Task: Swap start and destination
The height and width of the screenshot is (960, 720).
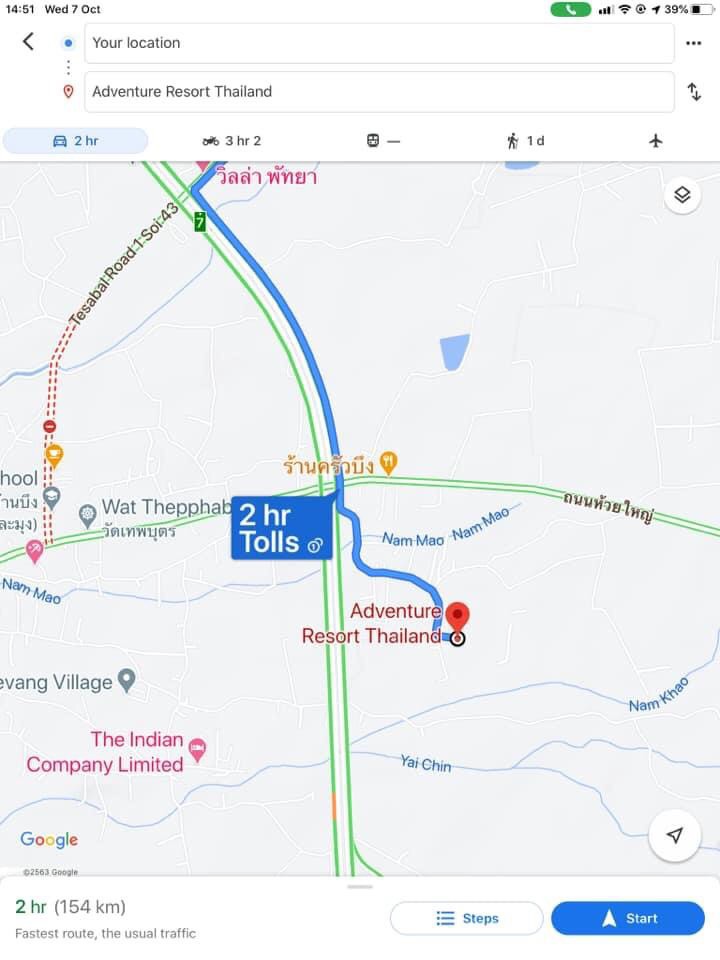Action: pos(694,92)
